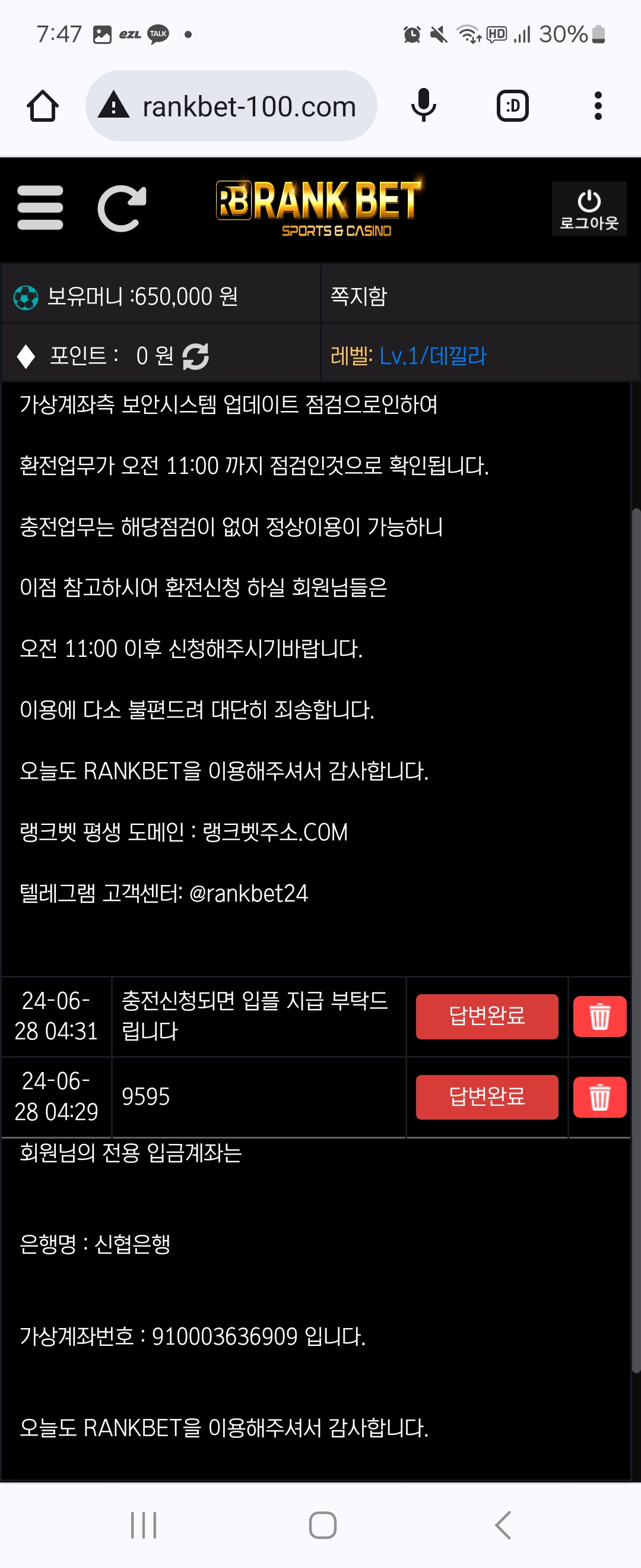Show recent apps from navigation bar
The image size is (641, 1568).
[x=144, y=1525]
